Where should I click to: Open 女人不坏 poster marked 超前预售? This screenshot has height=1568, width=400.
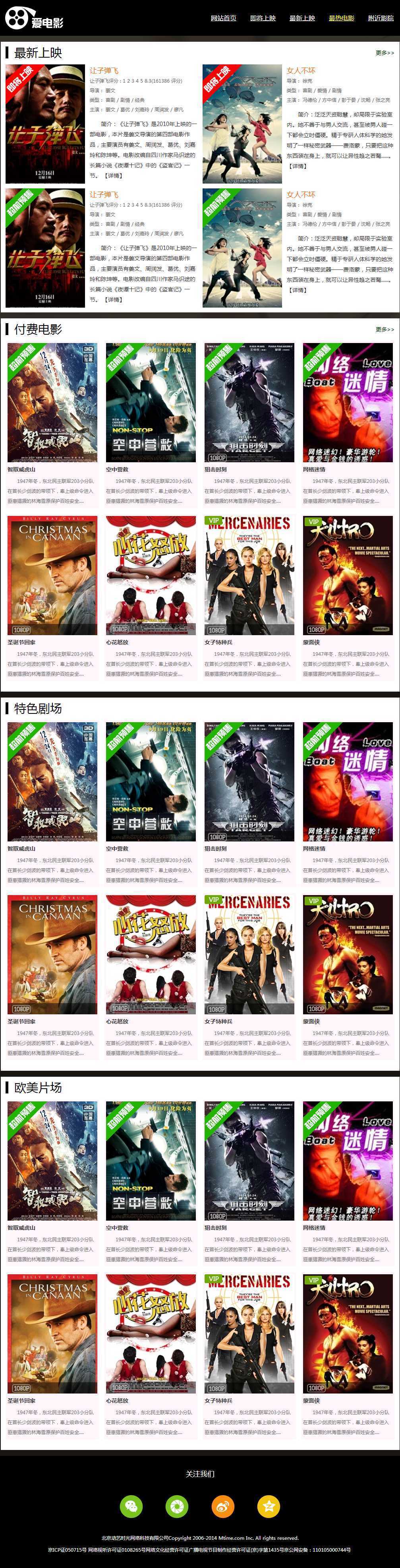click(x=242, y=248)
